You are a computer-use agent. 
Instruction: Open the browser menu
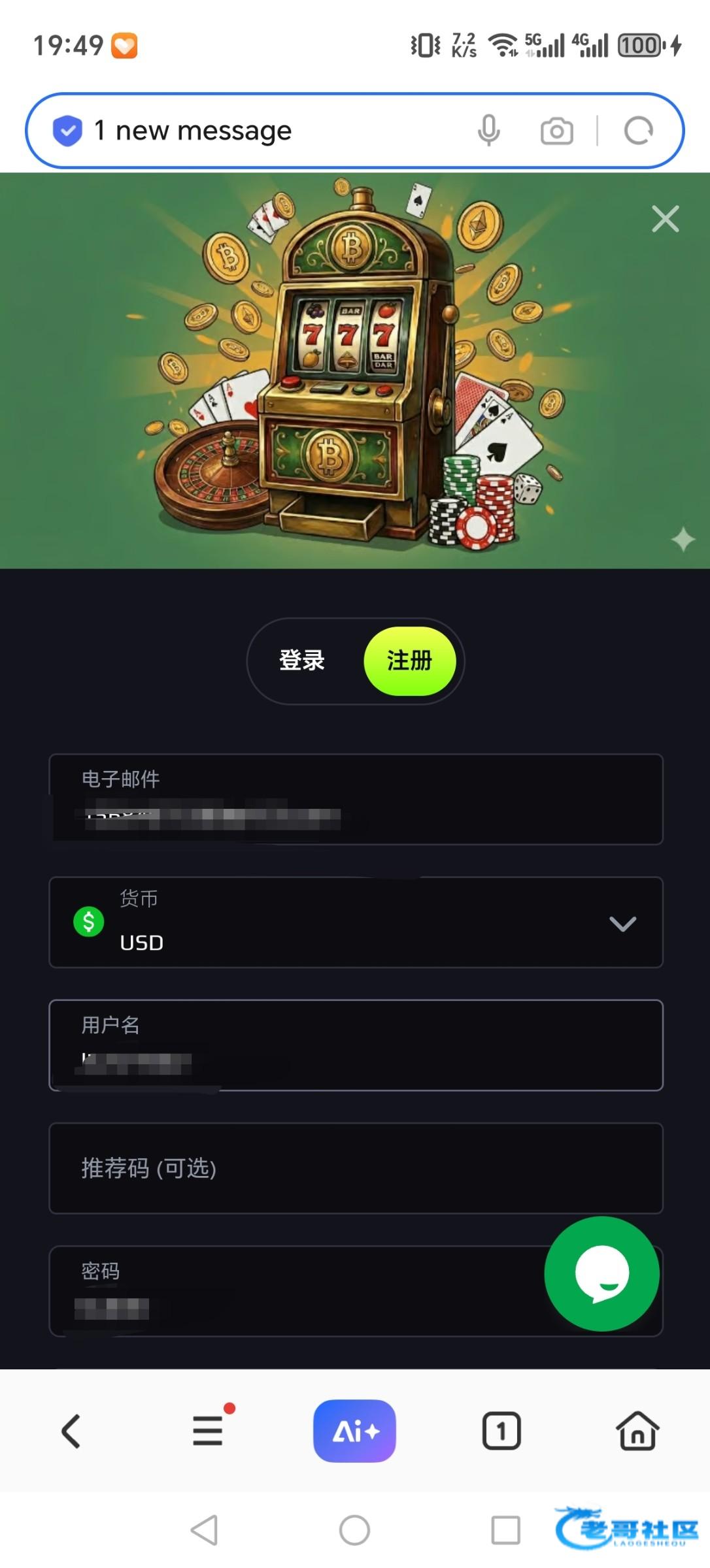[208, 1431]
